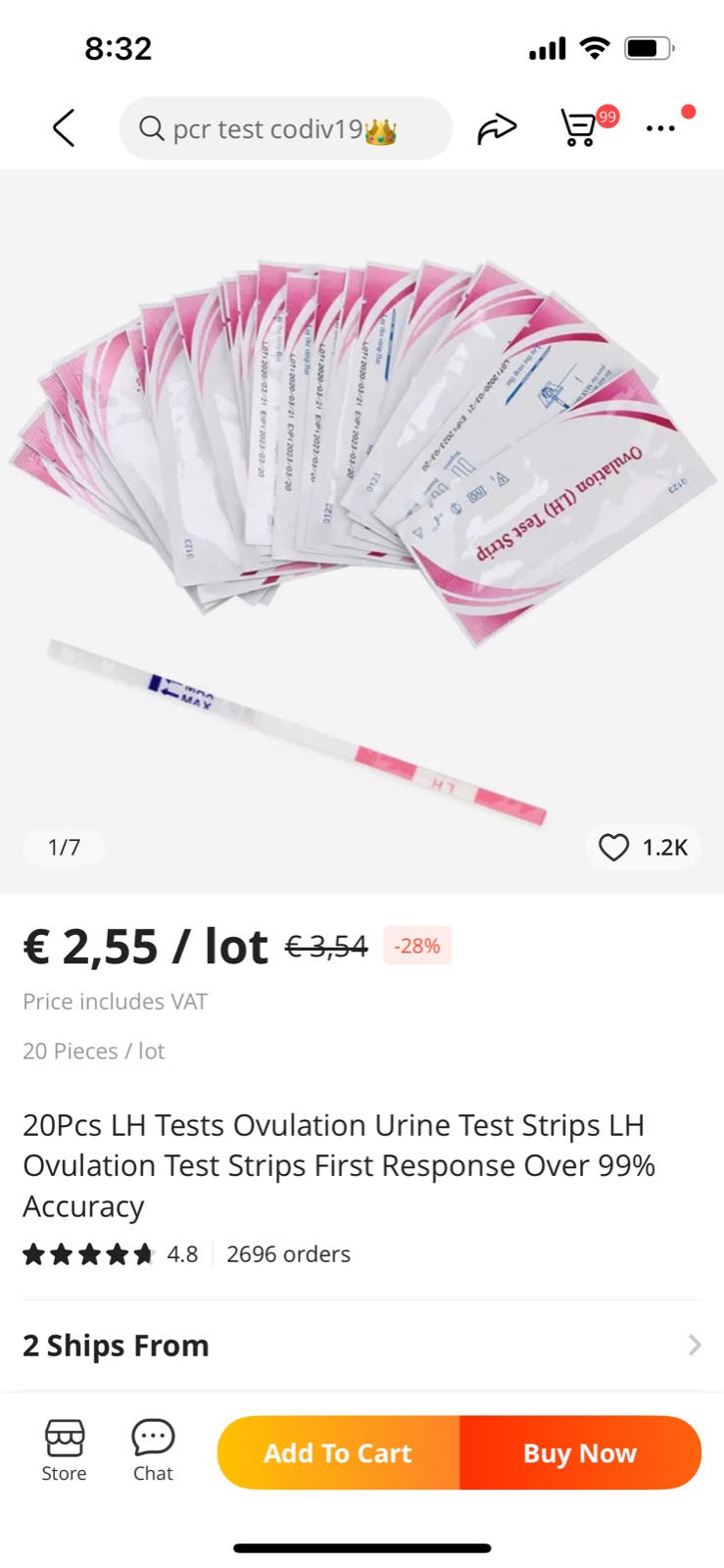This screenshot has width=724, height=1568.
Task: Visit the seller's Store
Action: 64,1451
